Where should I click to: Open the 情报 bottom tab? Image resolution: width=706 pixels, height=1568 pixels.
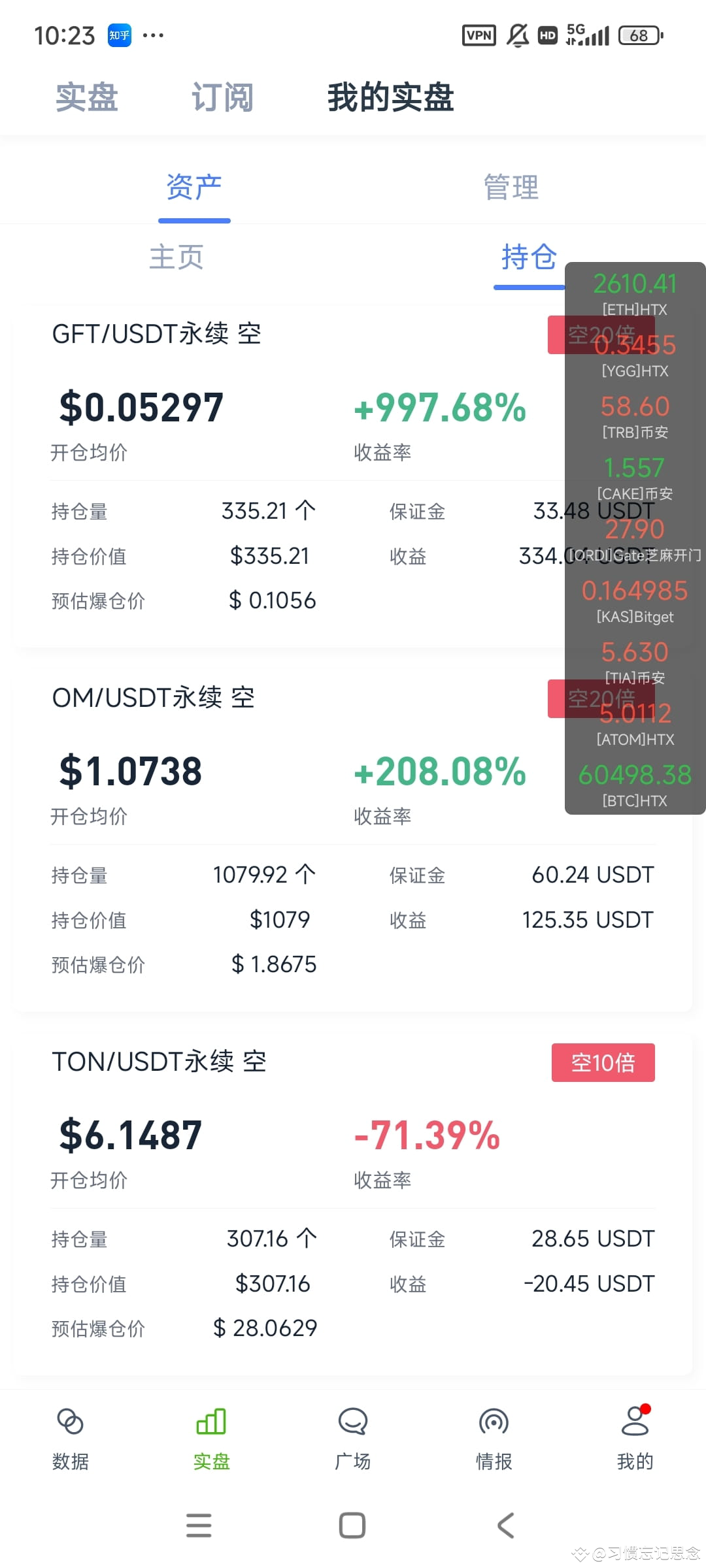pyautogui.click(x=494, y=1439)
